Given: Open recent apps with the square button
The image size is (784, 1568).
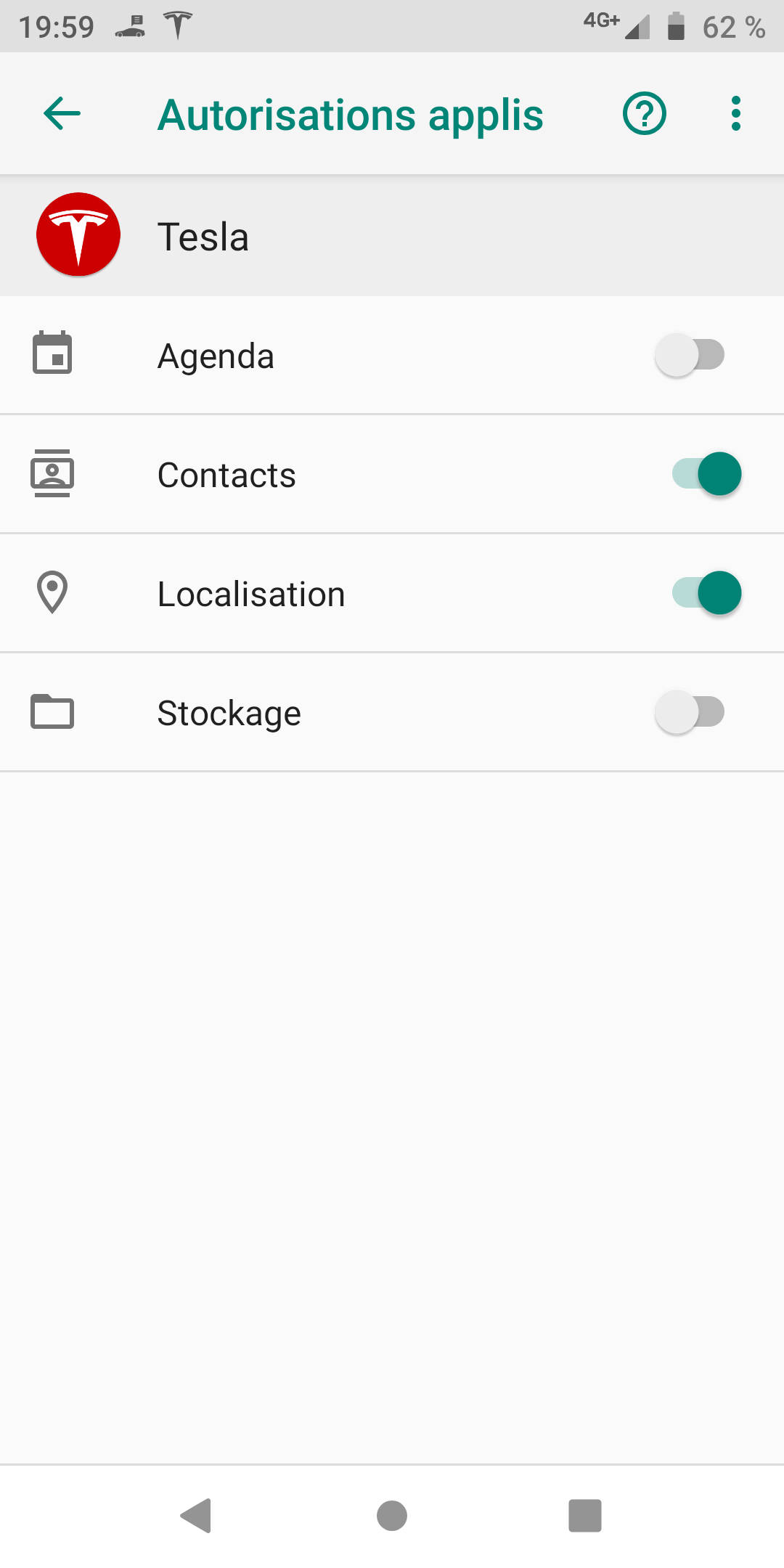Looking at the screenshot, I should click(x=584, y=1515).
